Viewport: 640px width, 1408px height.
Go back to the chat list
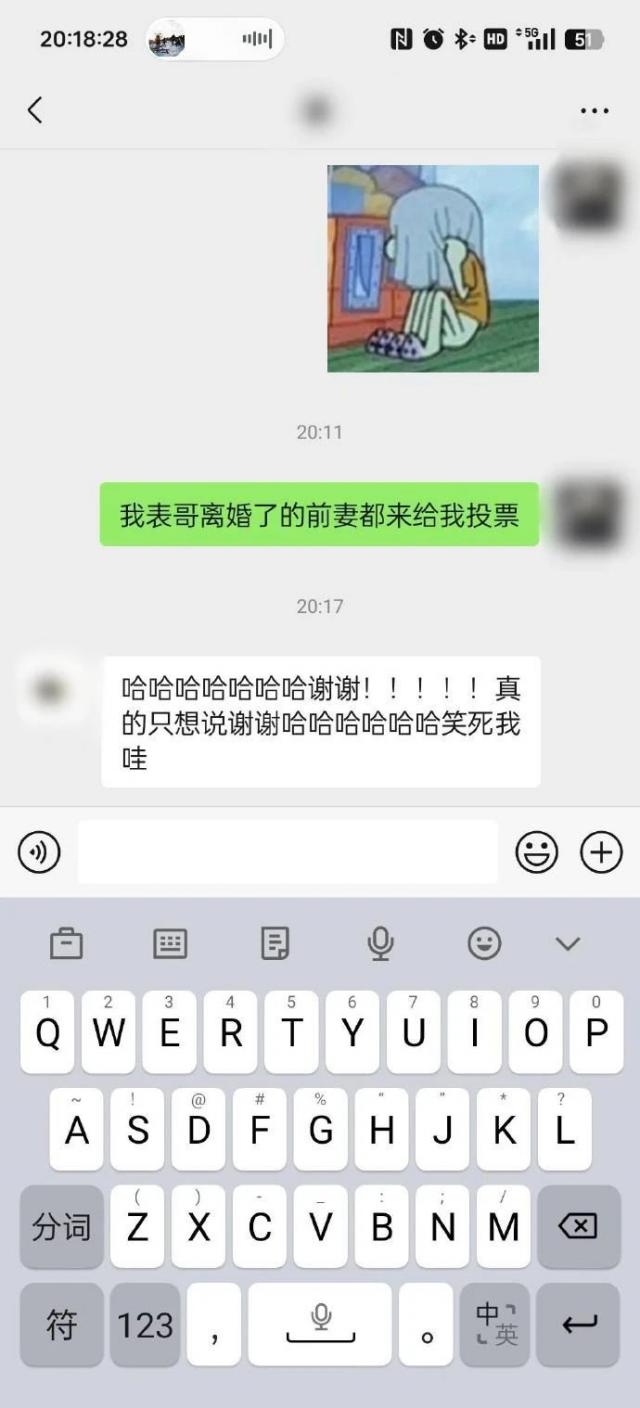(x=35, y=110)
